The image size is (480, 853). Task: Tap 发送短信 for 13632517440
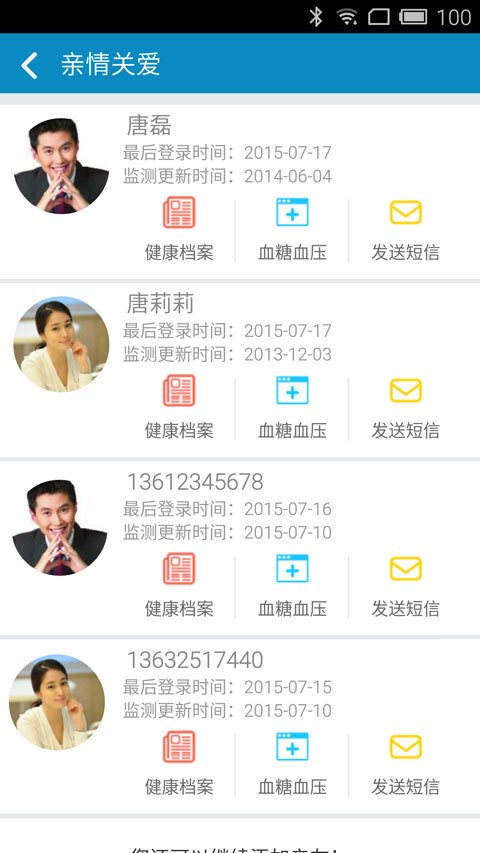click(x=405, y=764)
